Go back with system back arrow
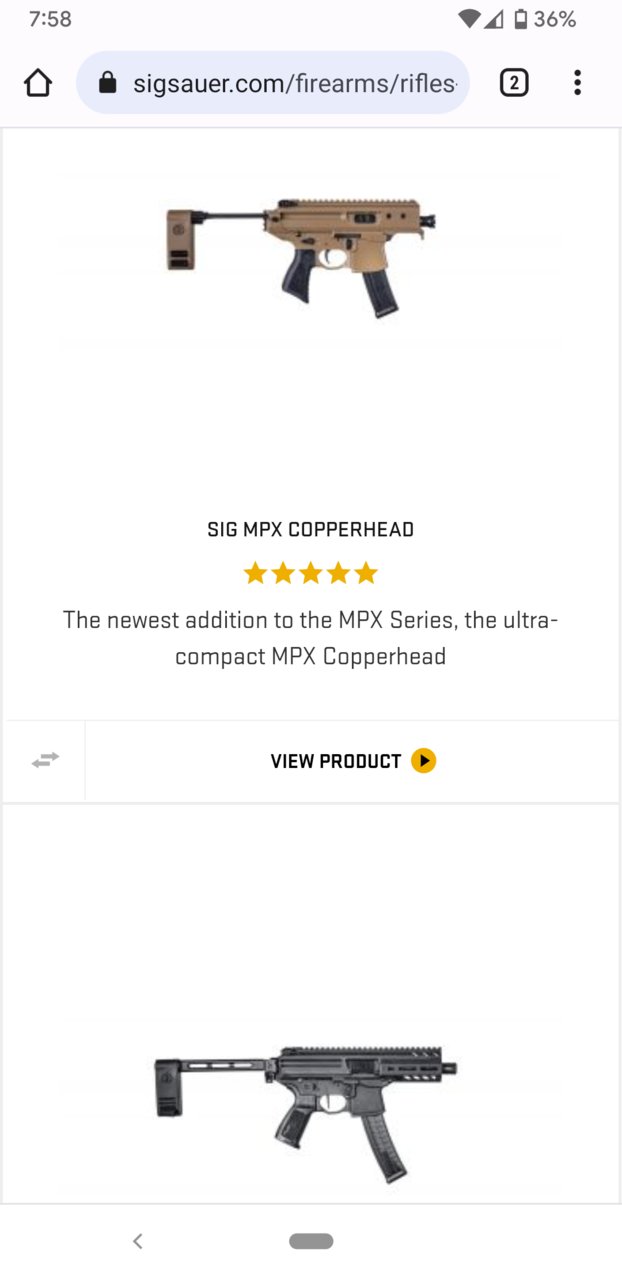 point(138,1241)
